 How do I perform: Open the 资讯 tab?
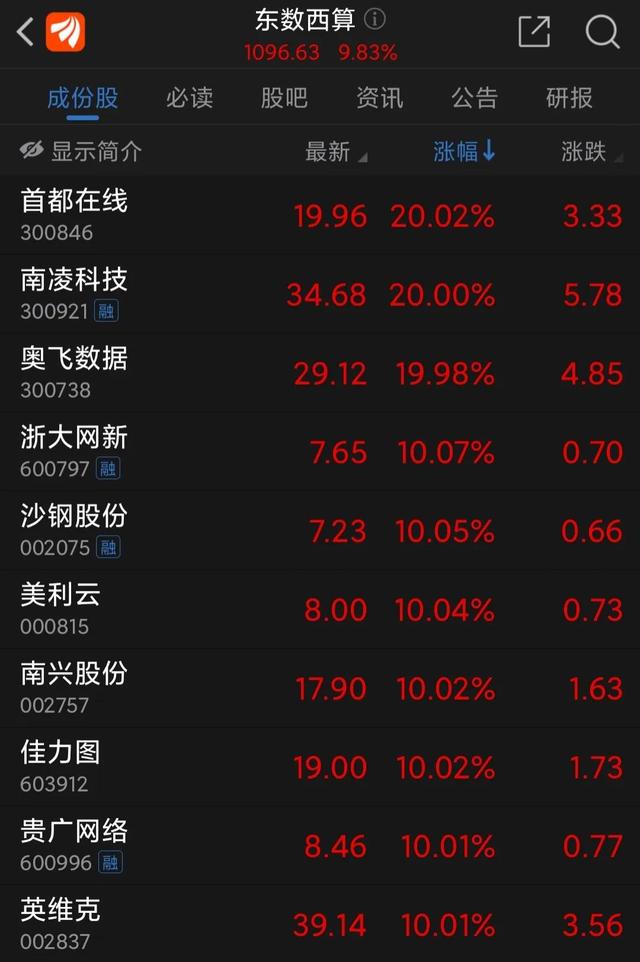(x=379, y=98)
